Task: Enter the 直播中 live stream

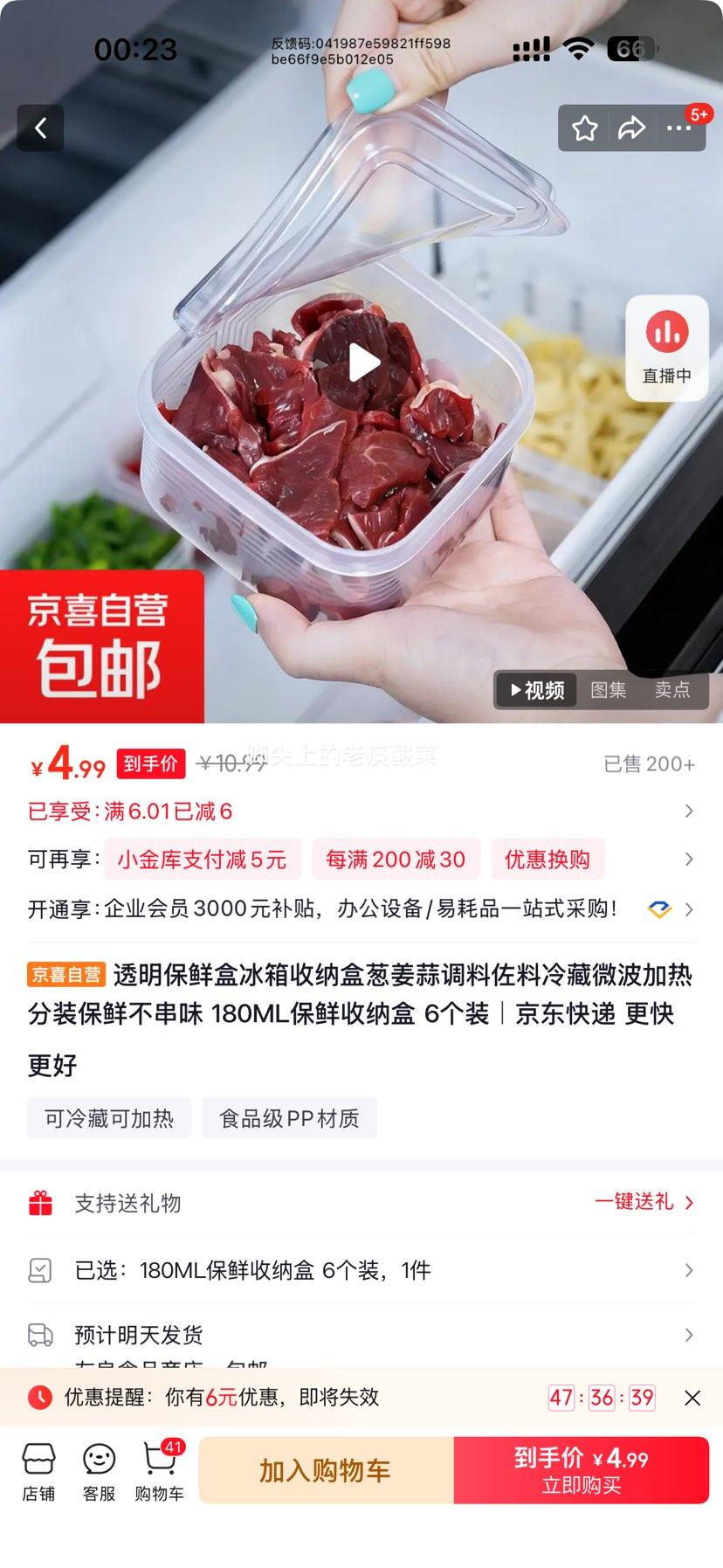Action: point(666,347)
